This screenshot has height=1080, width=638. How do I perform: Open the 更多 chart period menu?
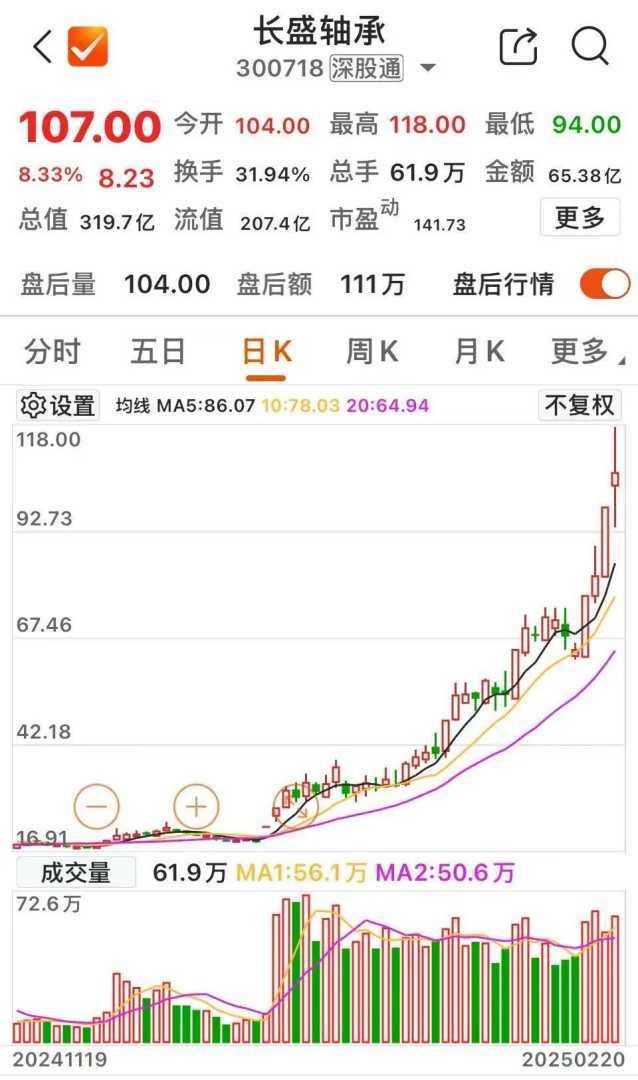(584, 352)
